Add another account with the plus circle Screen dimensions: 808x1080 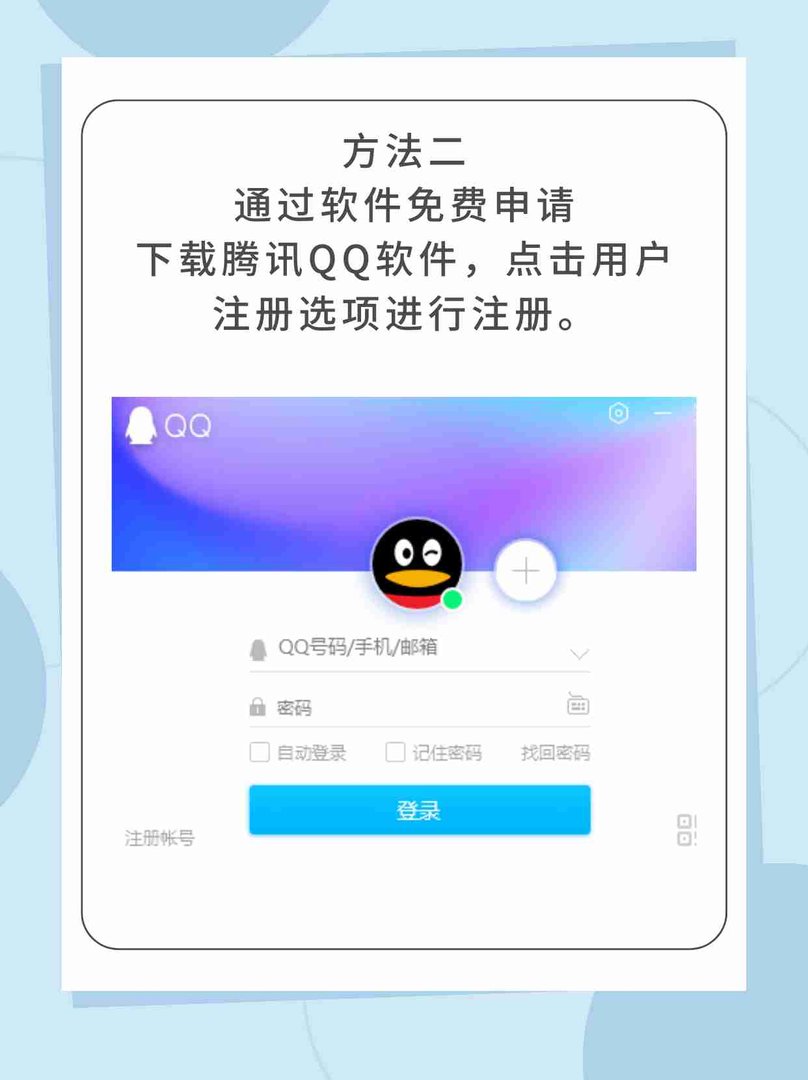[x=524, y=570]
